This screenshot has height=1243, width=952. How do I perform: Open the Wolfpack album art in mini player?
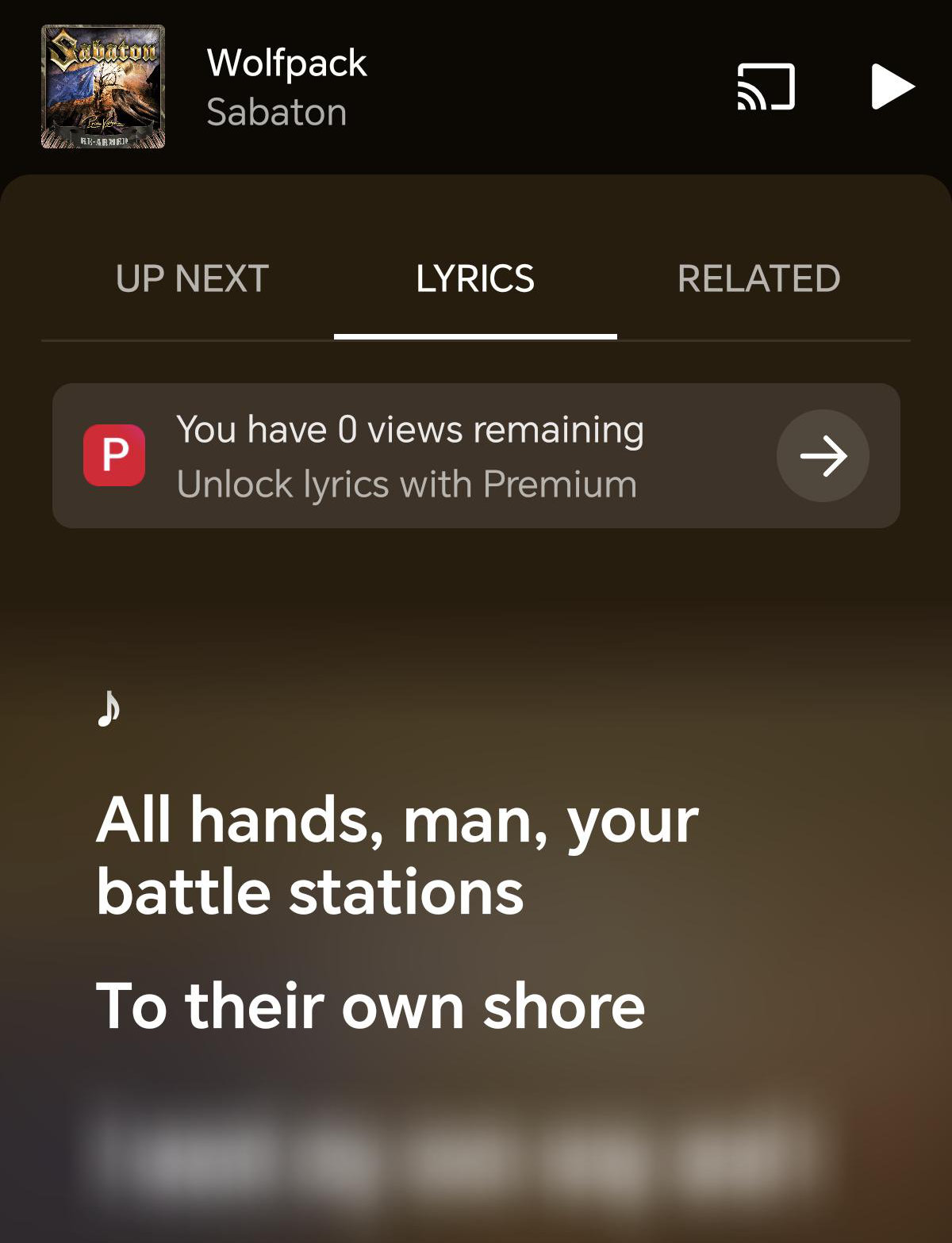coord(103,86)
